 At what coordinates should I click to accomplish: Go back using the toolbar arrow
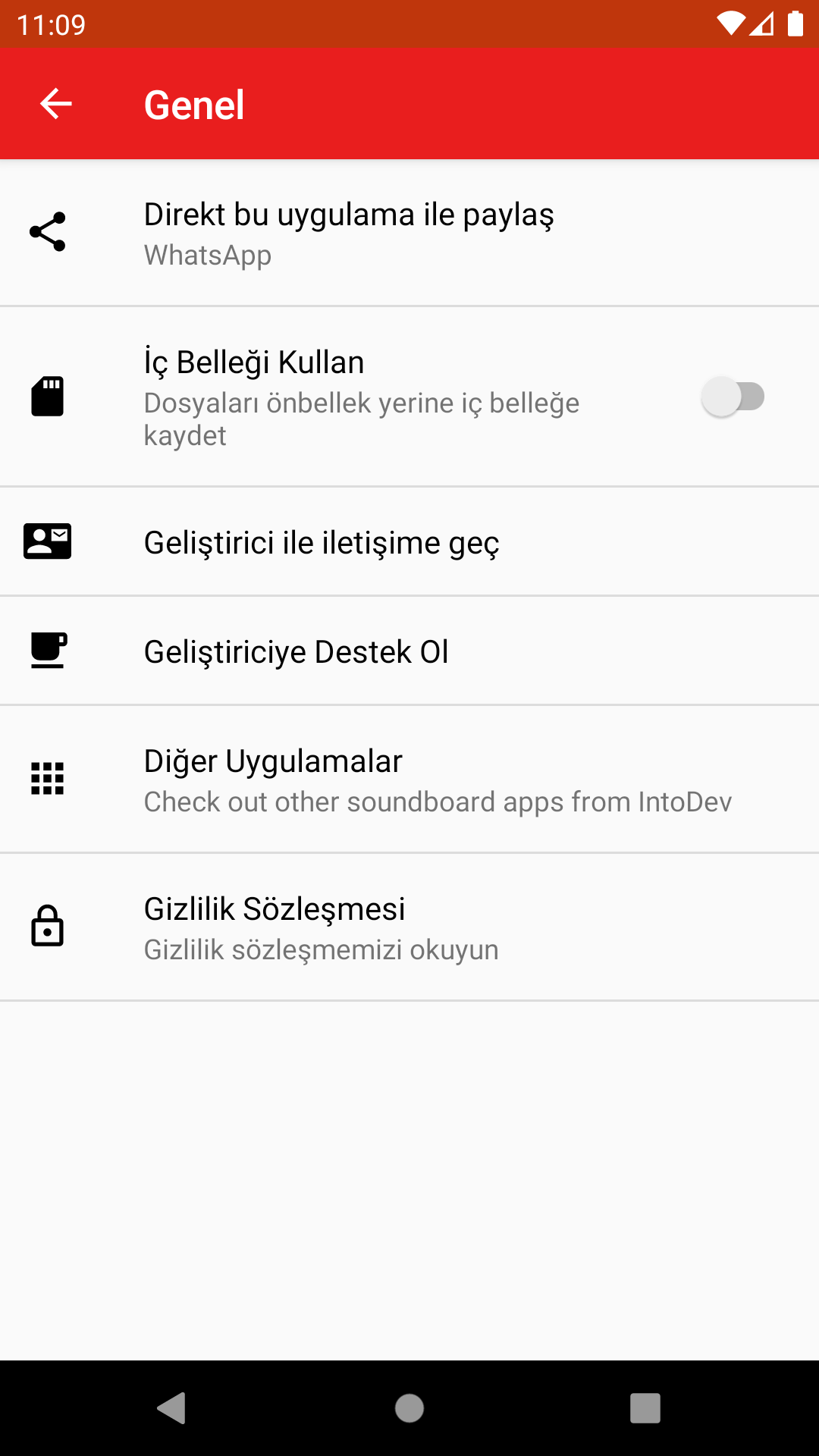[x=55, y=104]
